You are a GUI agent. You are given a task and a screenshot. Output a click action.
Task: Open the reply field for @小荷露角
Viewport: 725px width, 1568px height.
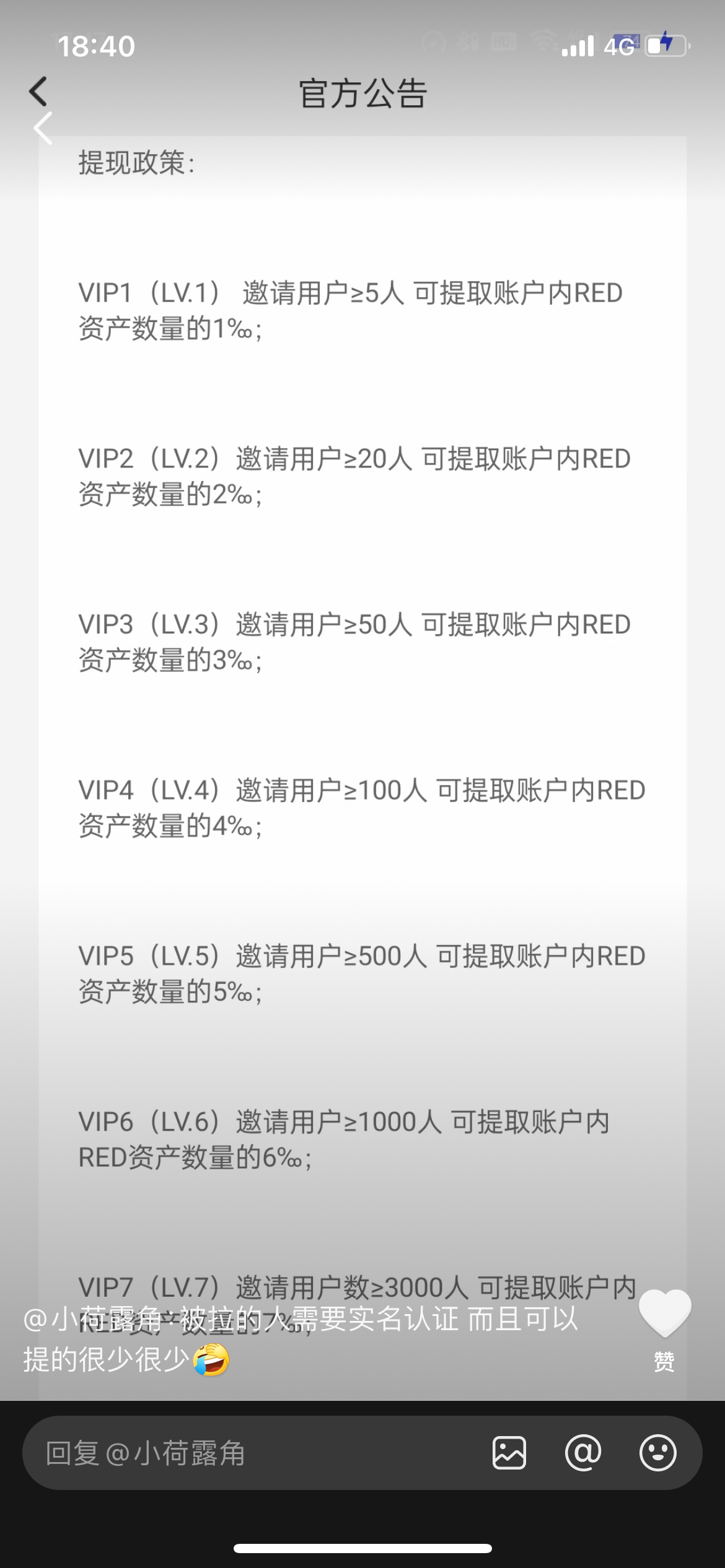(248, 1453)
